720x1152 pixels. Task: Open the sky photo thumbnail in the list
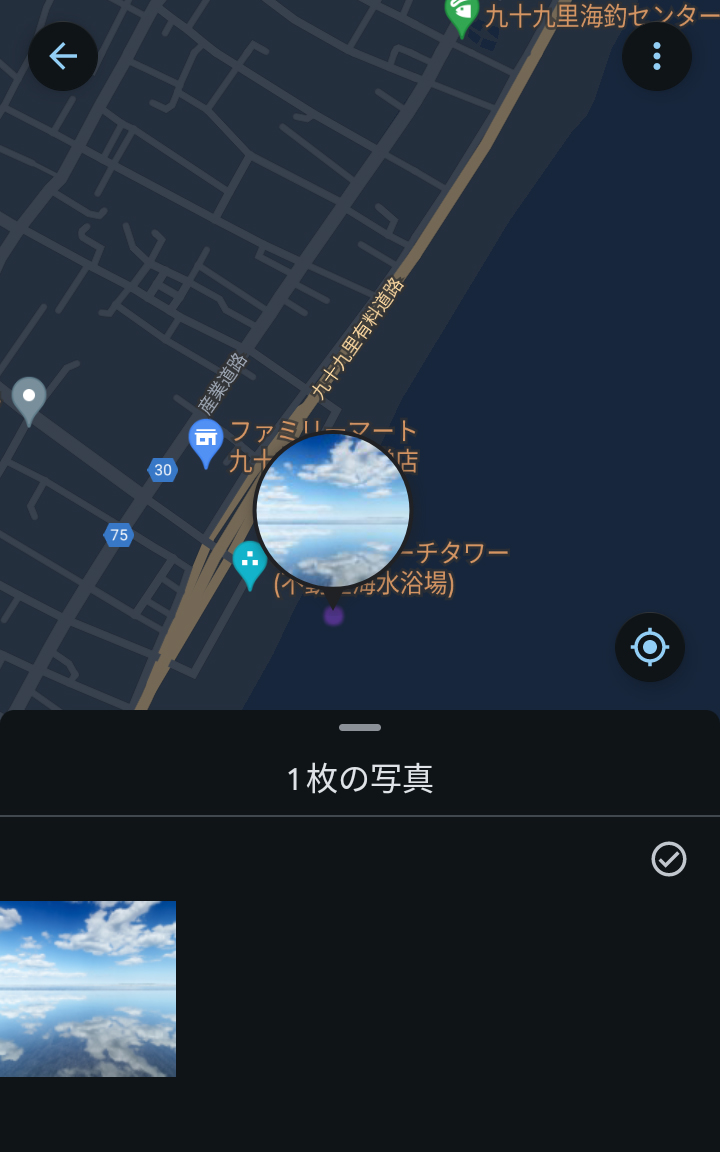tap(88, 988)
